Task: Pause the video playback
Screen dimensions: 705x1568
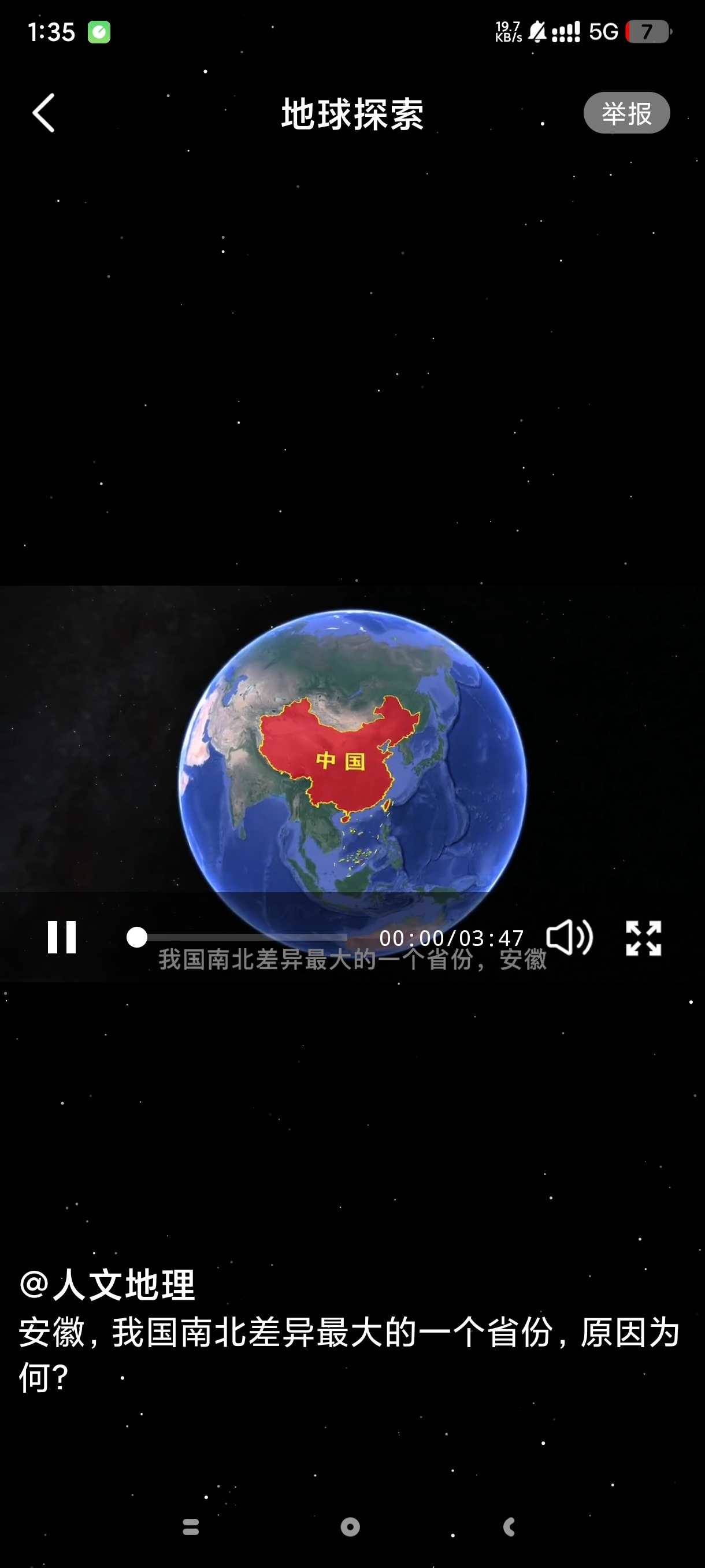Action: click(x=62, y=937)
